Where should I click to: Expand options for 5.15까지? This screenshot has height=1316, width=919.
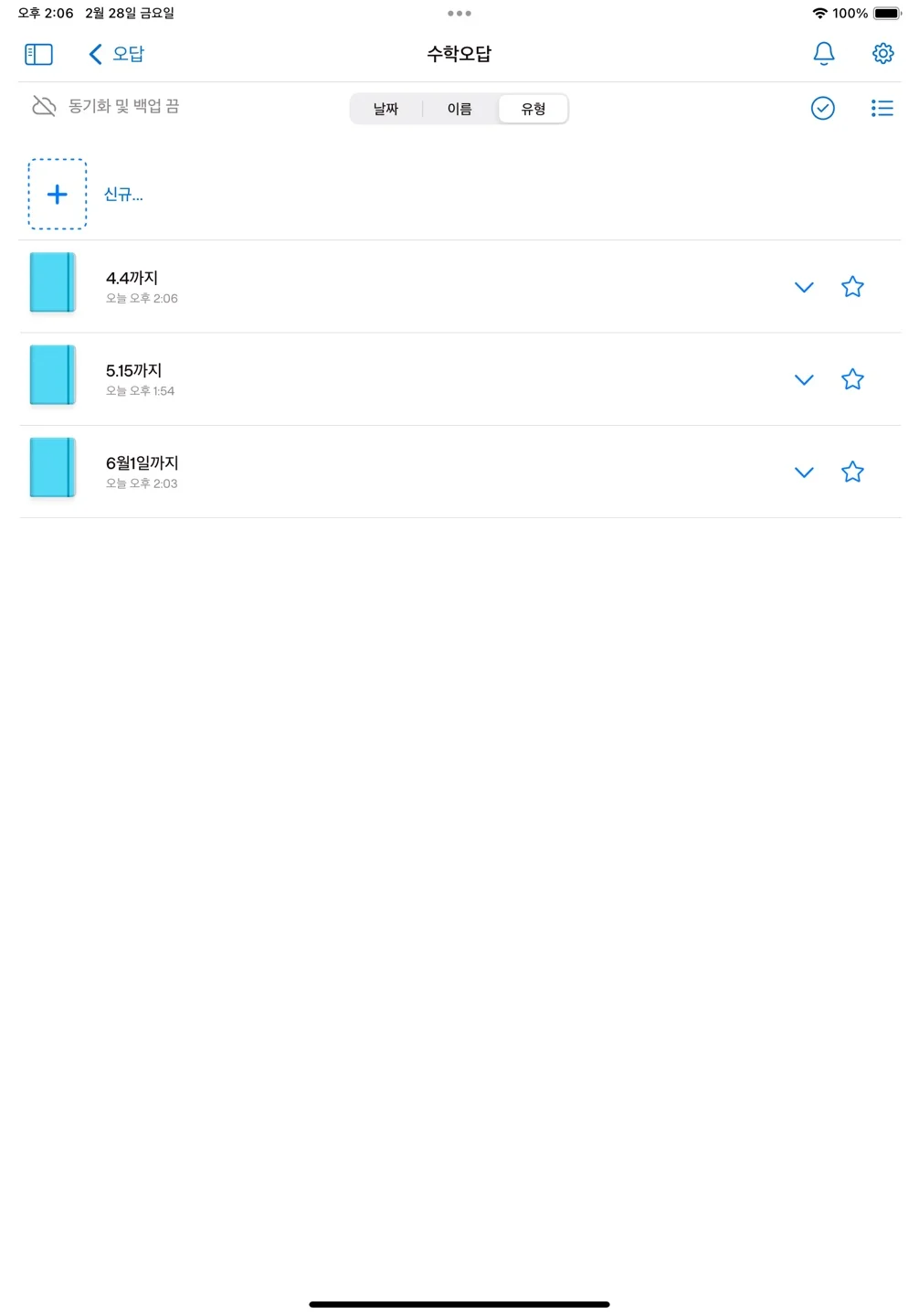tap(804, 379)
